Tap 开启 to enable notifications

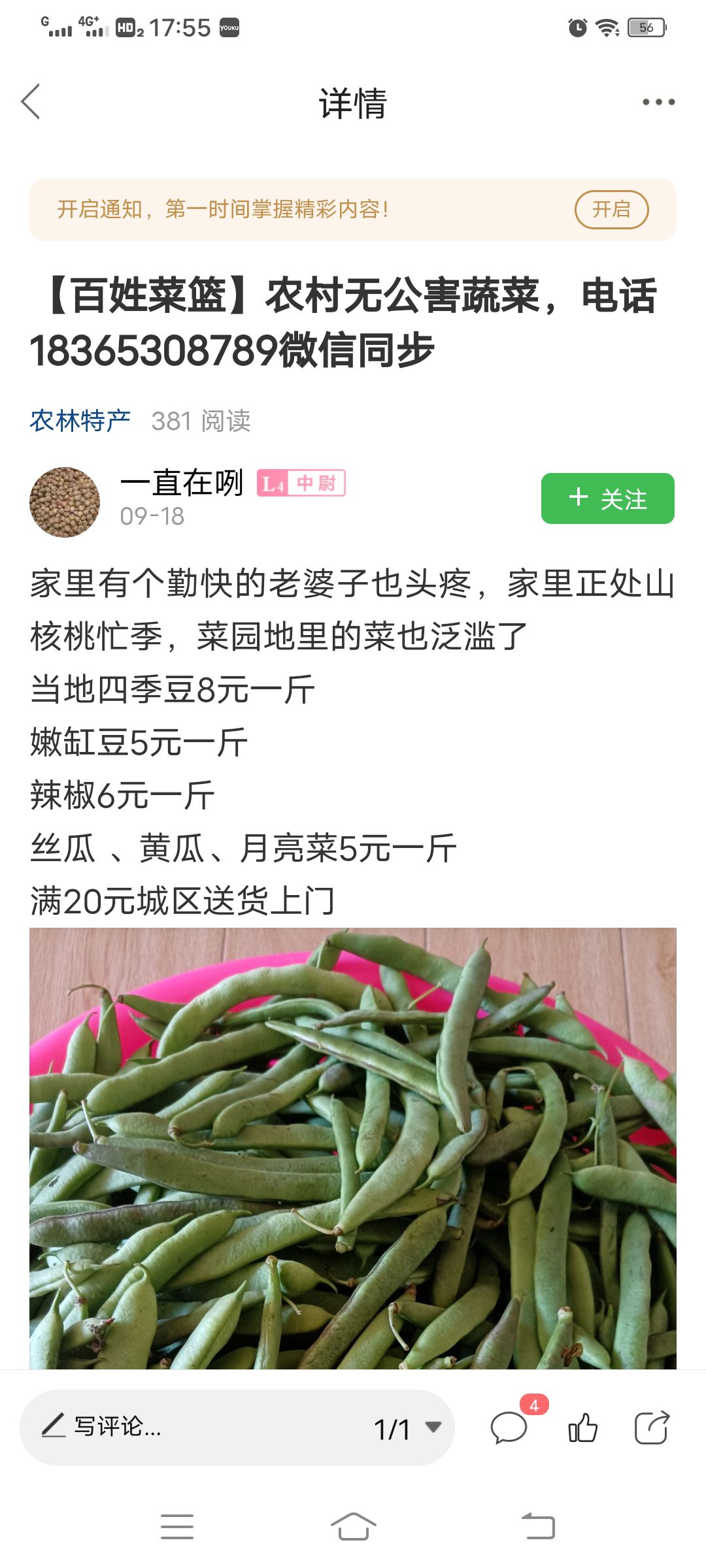click(611, 210)
